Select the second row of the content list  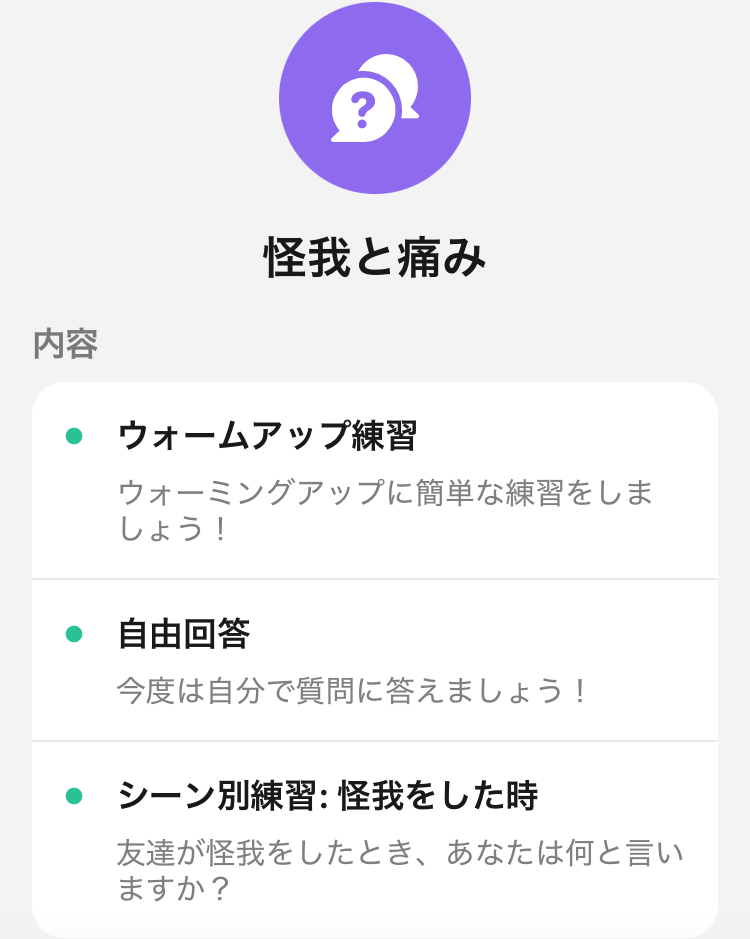click(375, 660)
